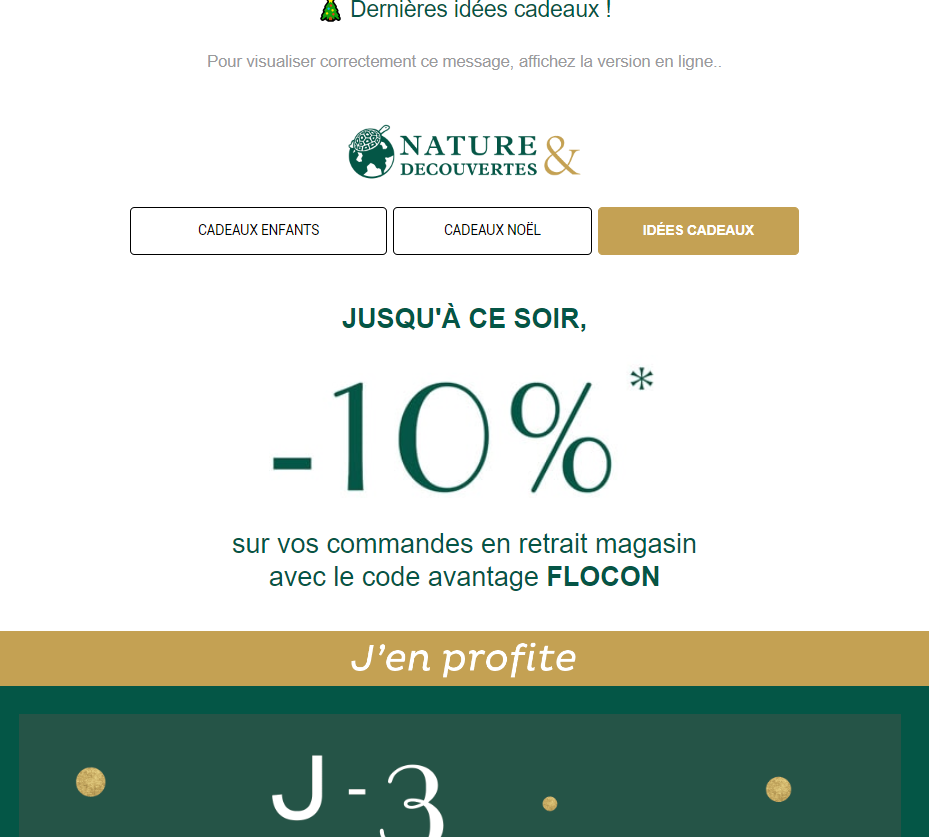The image size is (929, 837).
Task: Open the Cadeaux Noël category
Action: (492, 231)
